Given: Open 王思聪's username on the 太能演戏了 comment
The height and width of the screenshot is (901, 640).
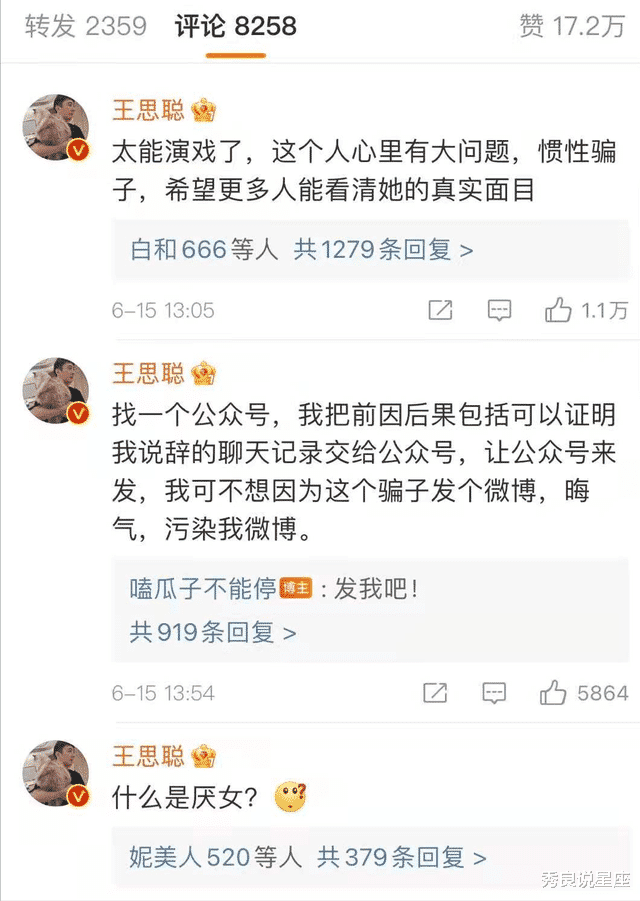Looking at the screenshot, I should tap(148, 111).
